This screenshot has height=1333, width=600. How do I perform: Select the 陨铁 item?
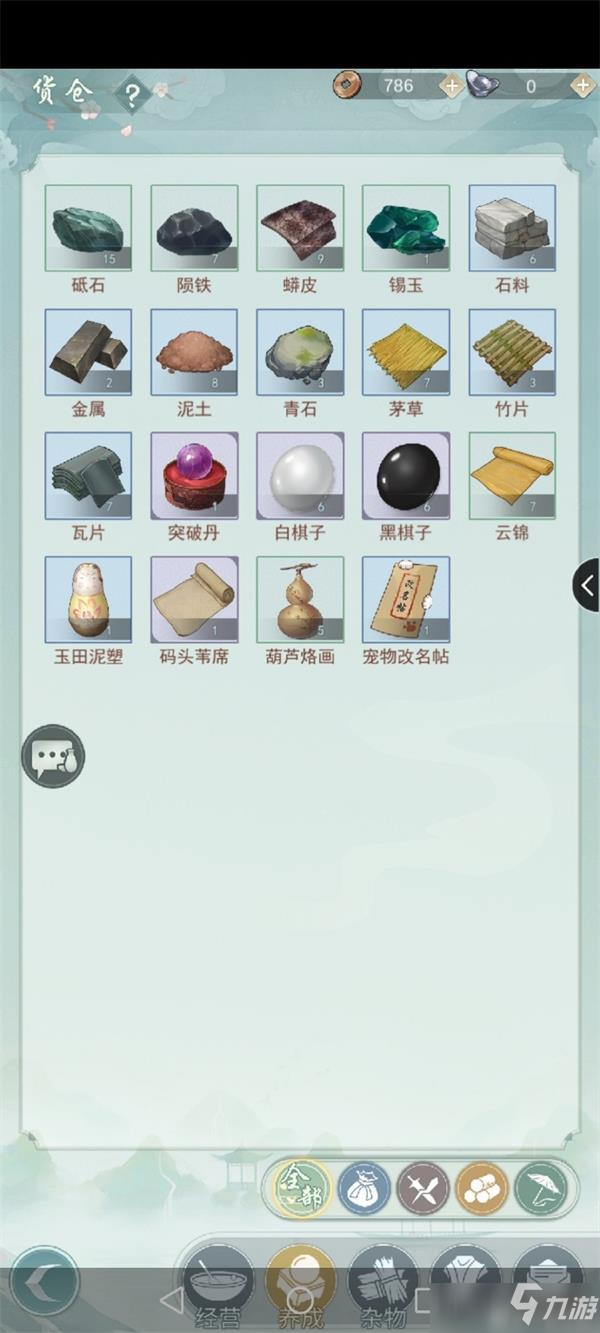[194, 228]
